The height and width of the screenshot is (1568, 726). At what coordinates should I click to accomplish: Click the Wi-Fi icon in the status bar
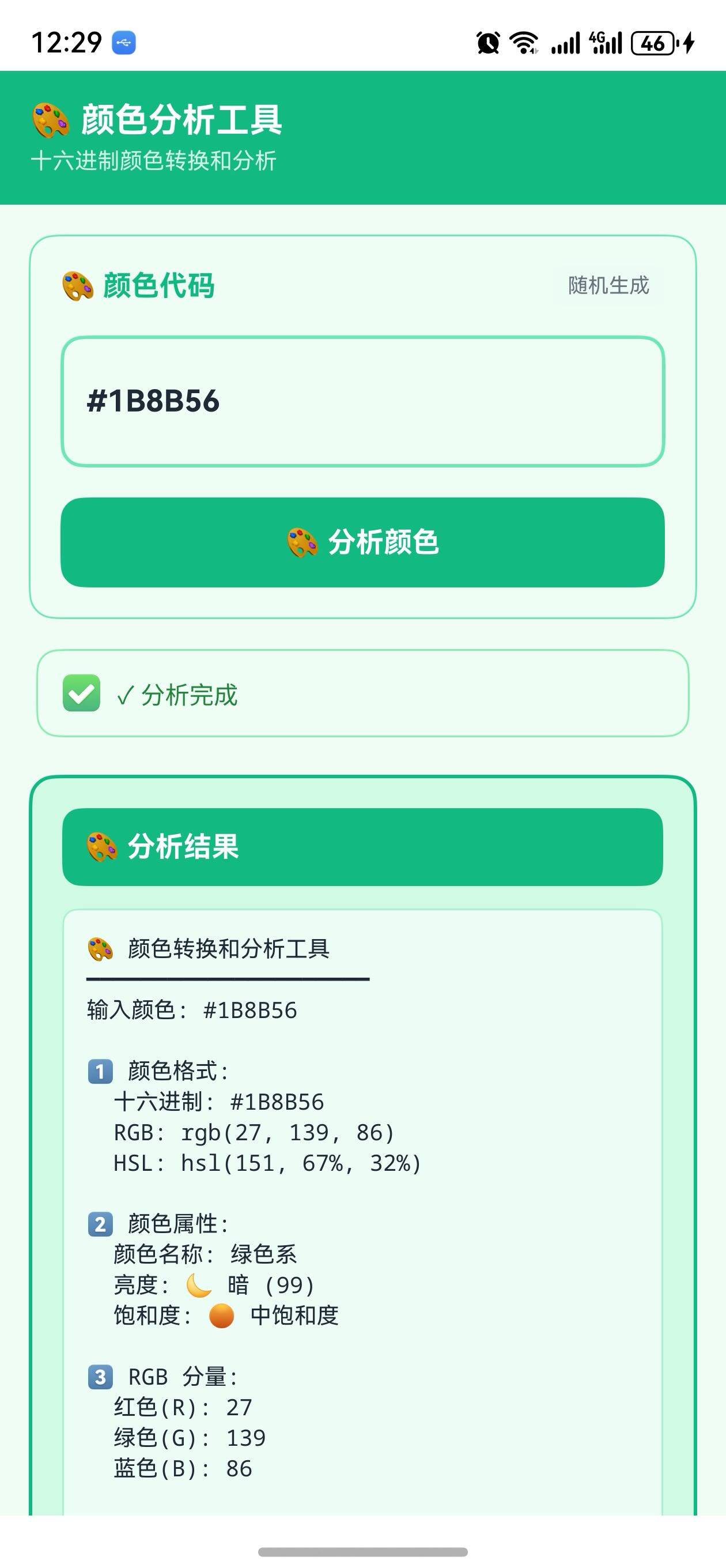click(x=523, y=42)
